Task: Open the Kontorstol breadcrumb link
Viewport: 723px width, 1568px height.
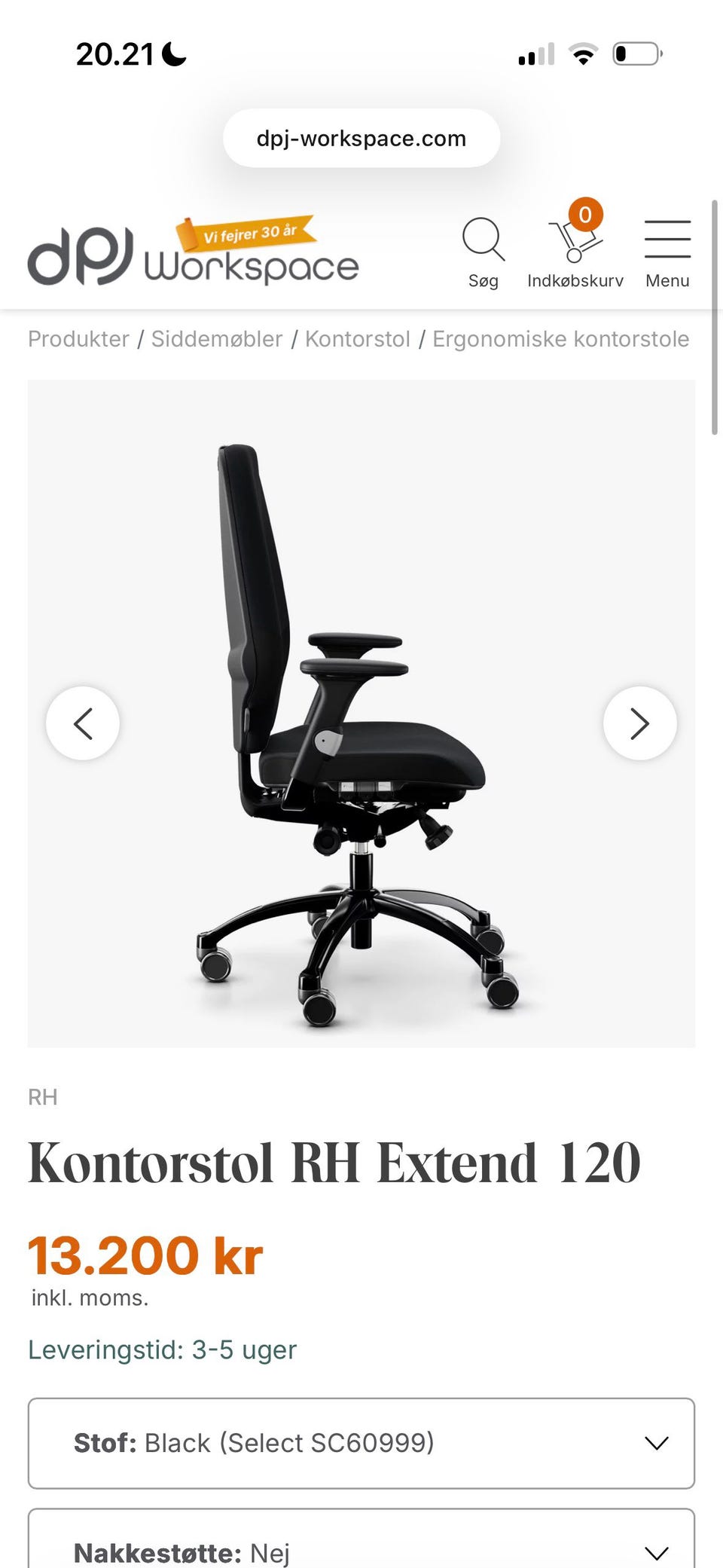Action: click(x=357, y=339)
